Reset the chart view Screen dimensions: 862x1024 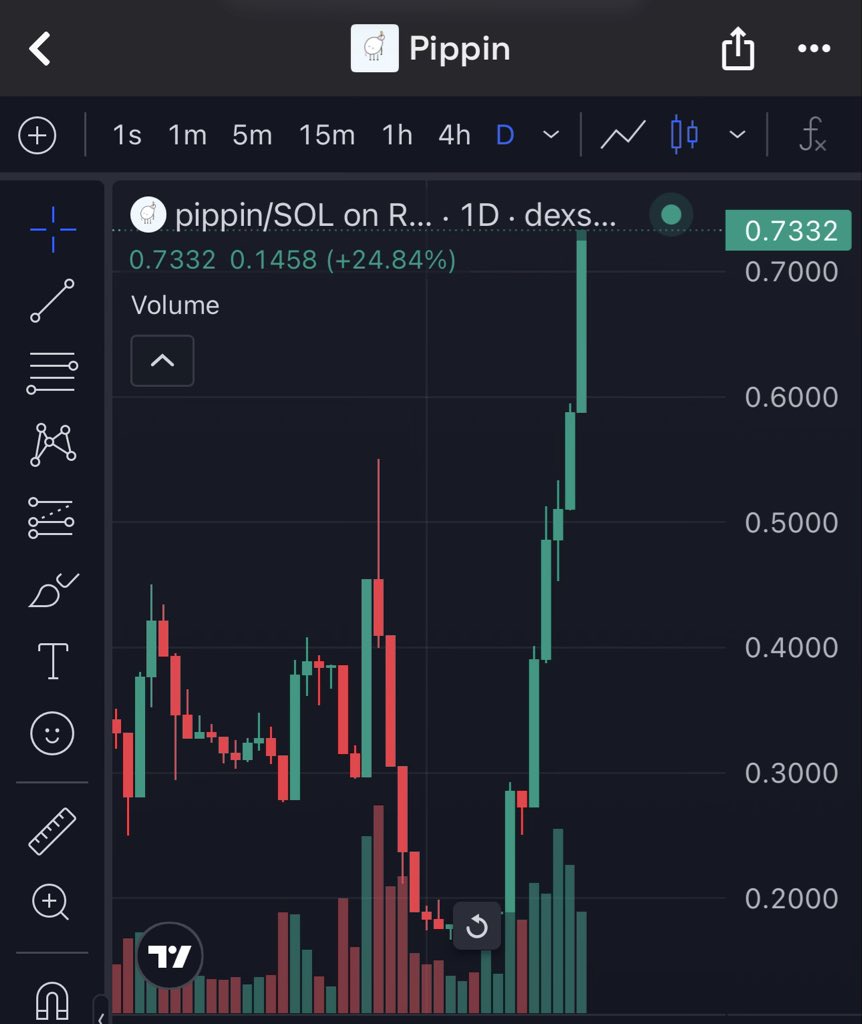click(477, 927)
